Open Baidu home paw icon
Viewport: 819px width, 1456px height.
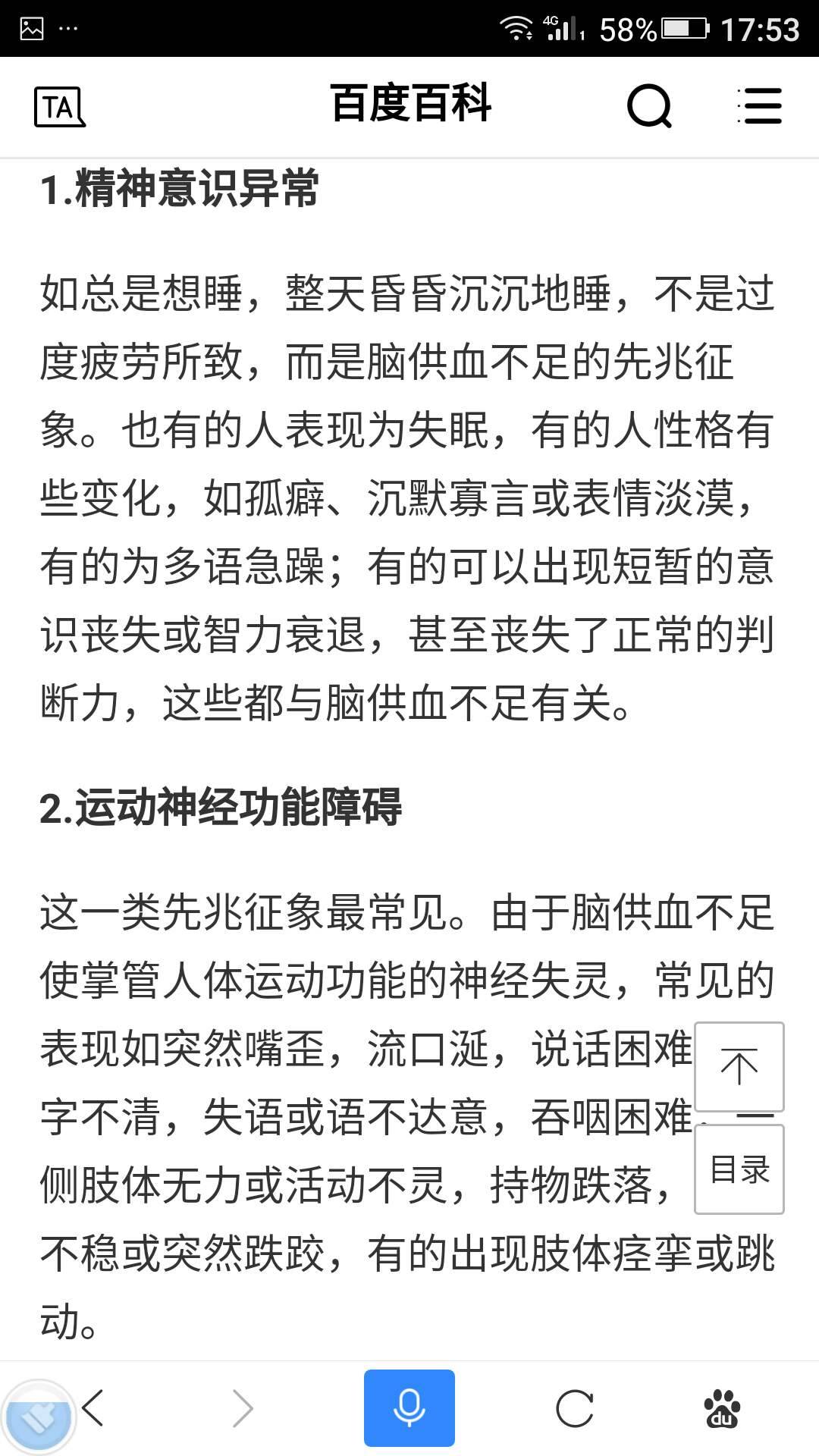click(x=722, y=1408)
